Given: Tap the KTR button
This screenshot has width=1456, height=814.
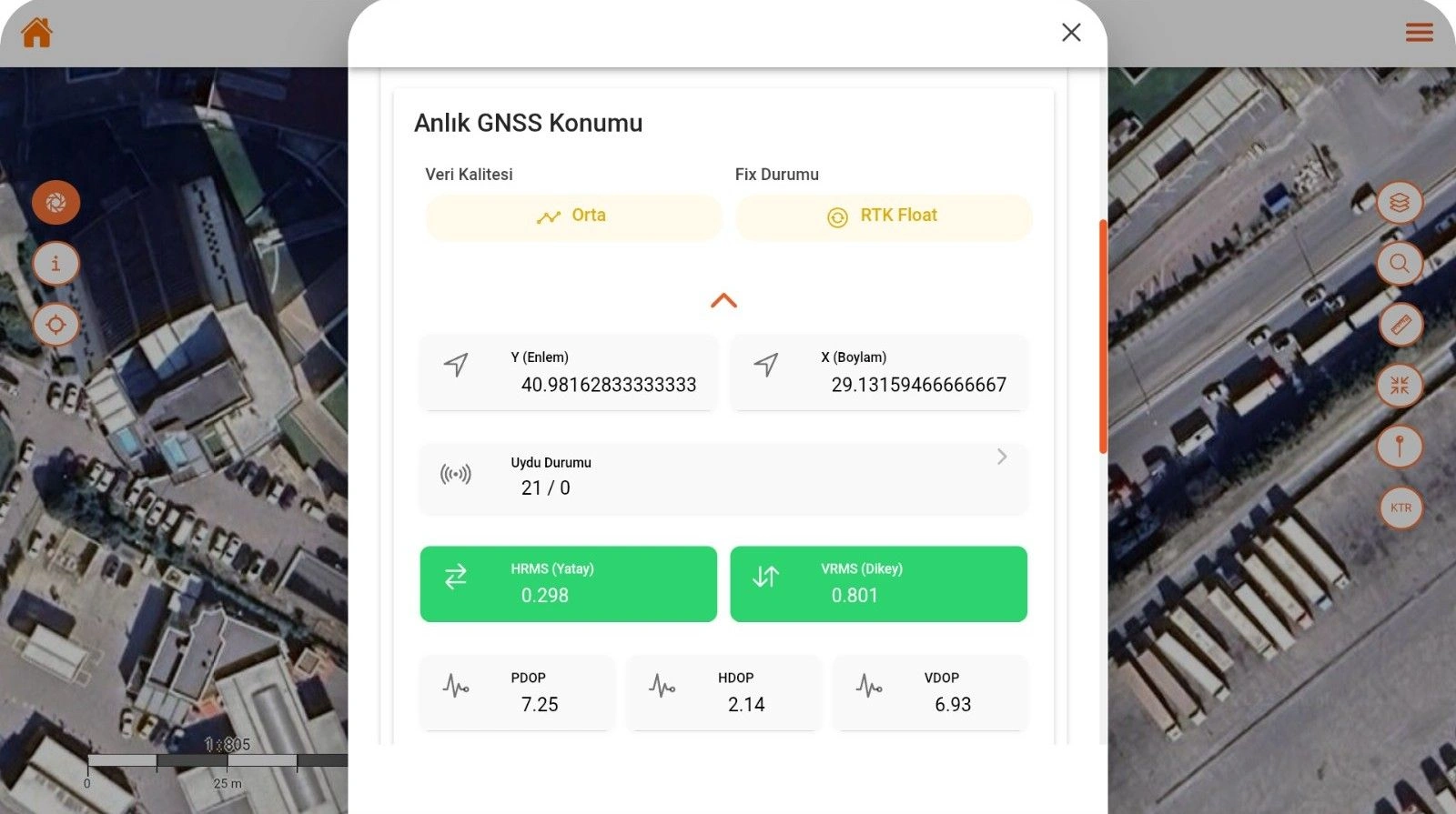Looking at the screenshot, I should pos(1400,507).
